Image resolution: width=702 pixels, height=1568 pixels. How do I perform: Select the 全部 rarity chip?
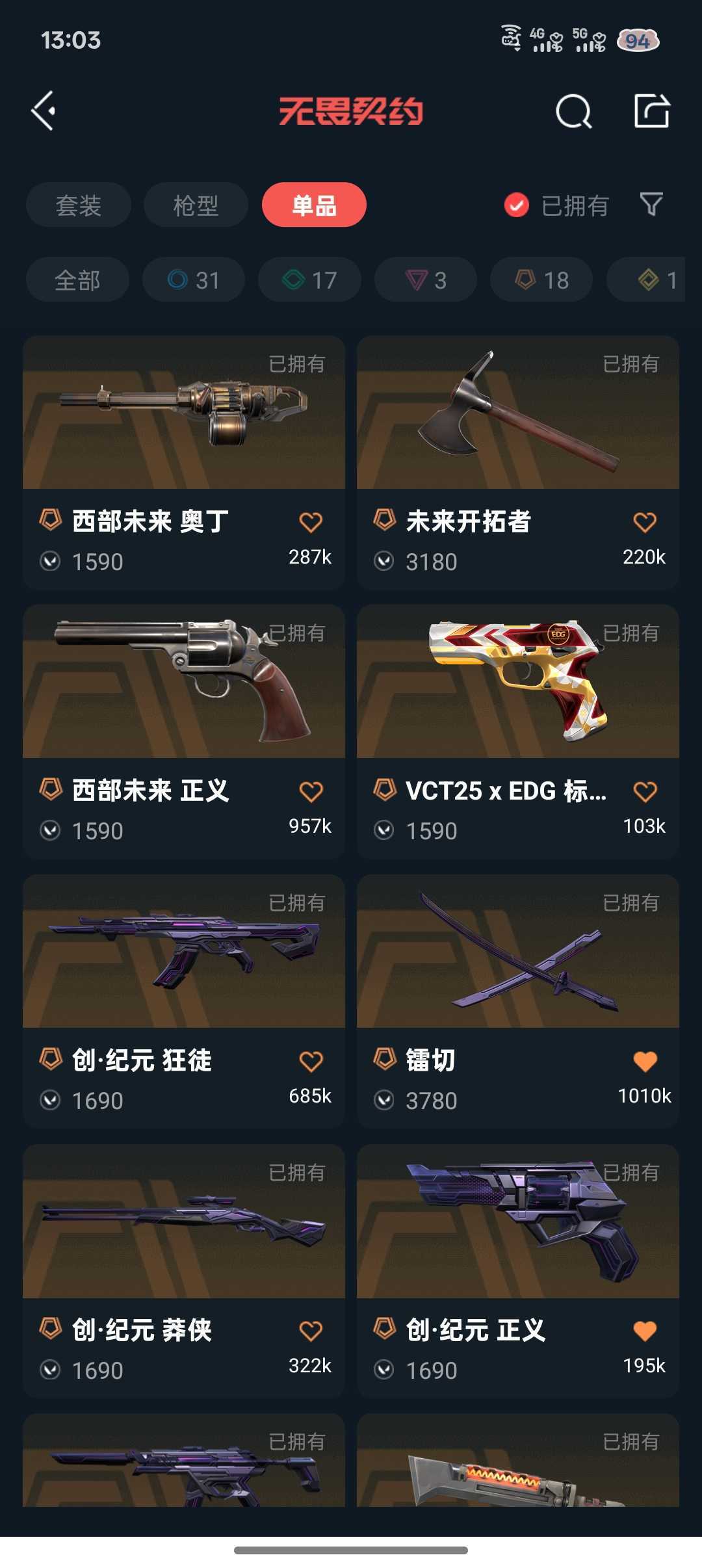tap(77, 280)
